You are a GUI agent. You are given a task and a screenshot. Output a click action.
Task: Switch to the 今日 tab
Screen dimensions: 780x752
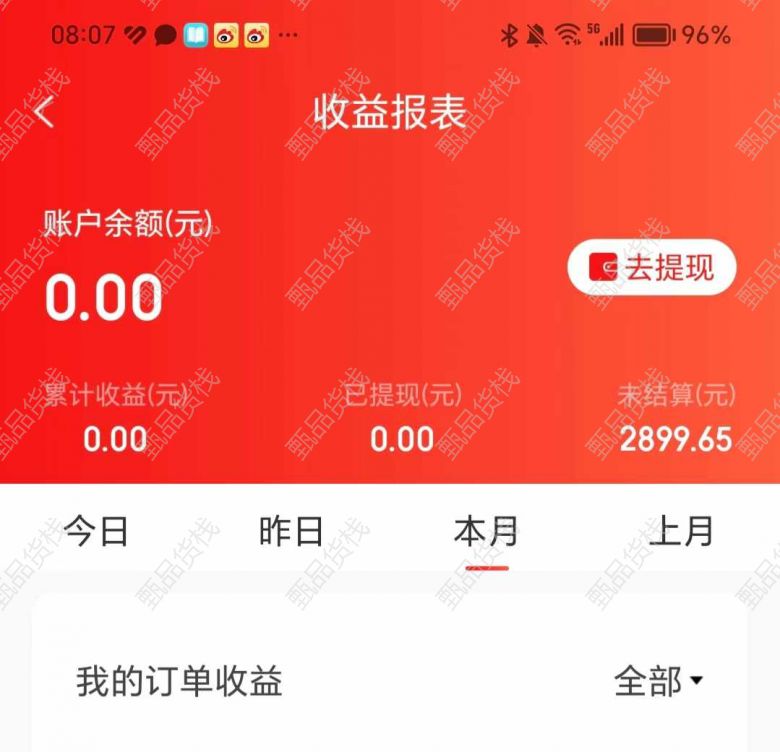click(x=97, y=531)
